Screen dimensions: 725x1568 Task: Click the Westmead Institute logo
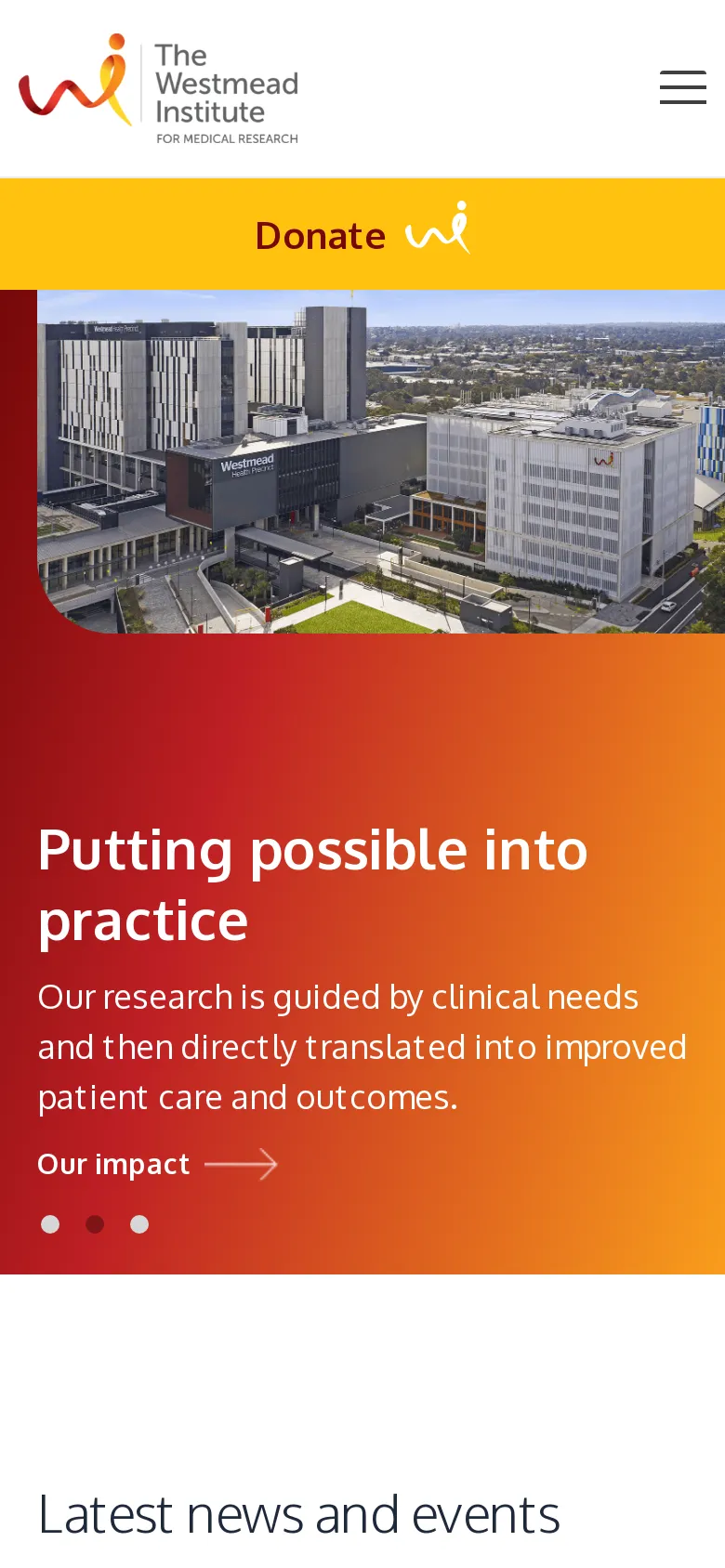pos(158,88)
